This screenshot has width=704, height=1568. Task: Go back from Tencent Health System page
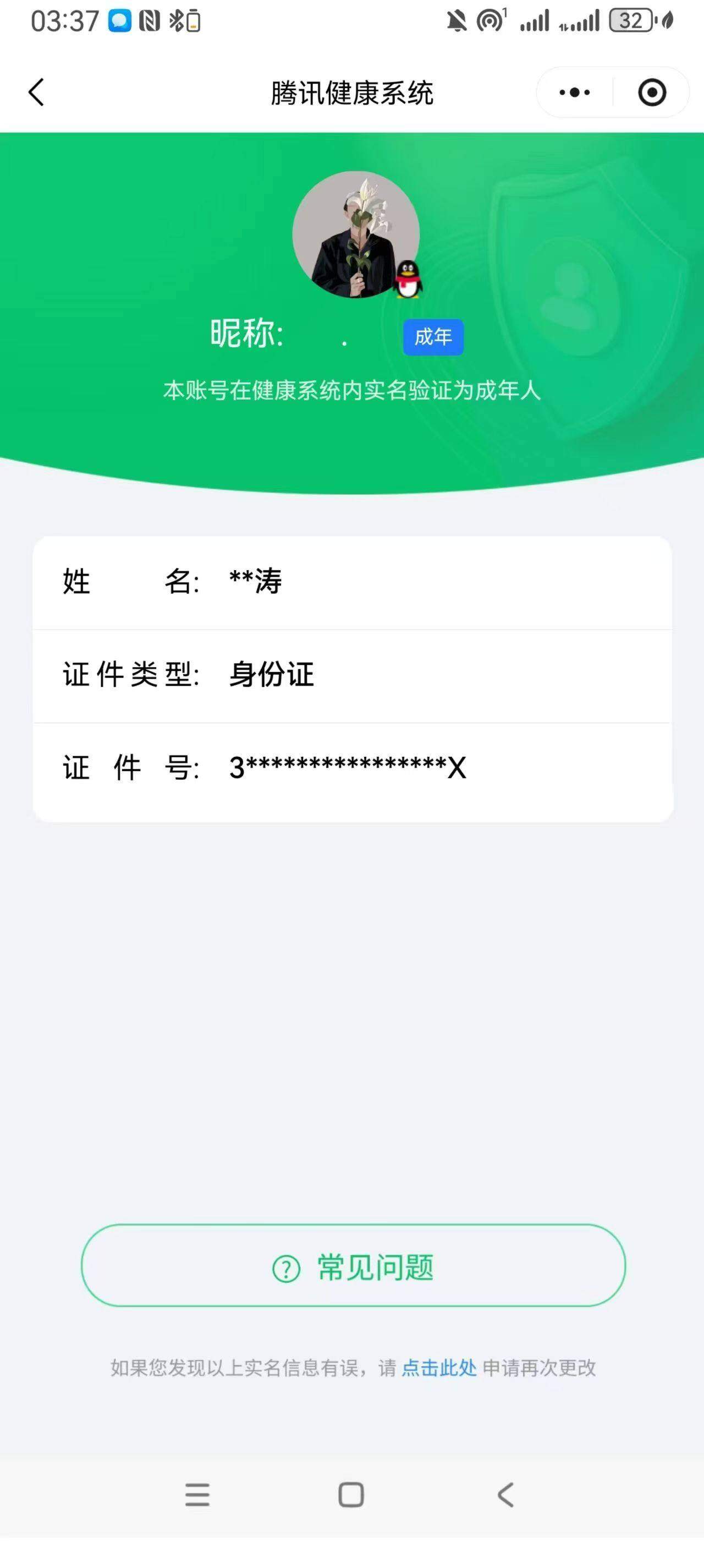(x=36, y=92)
